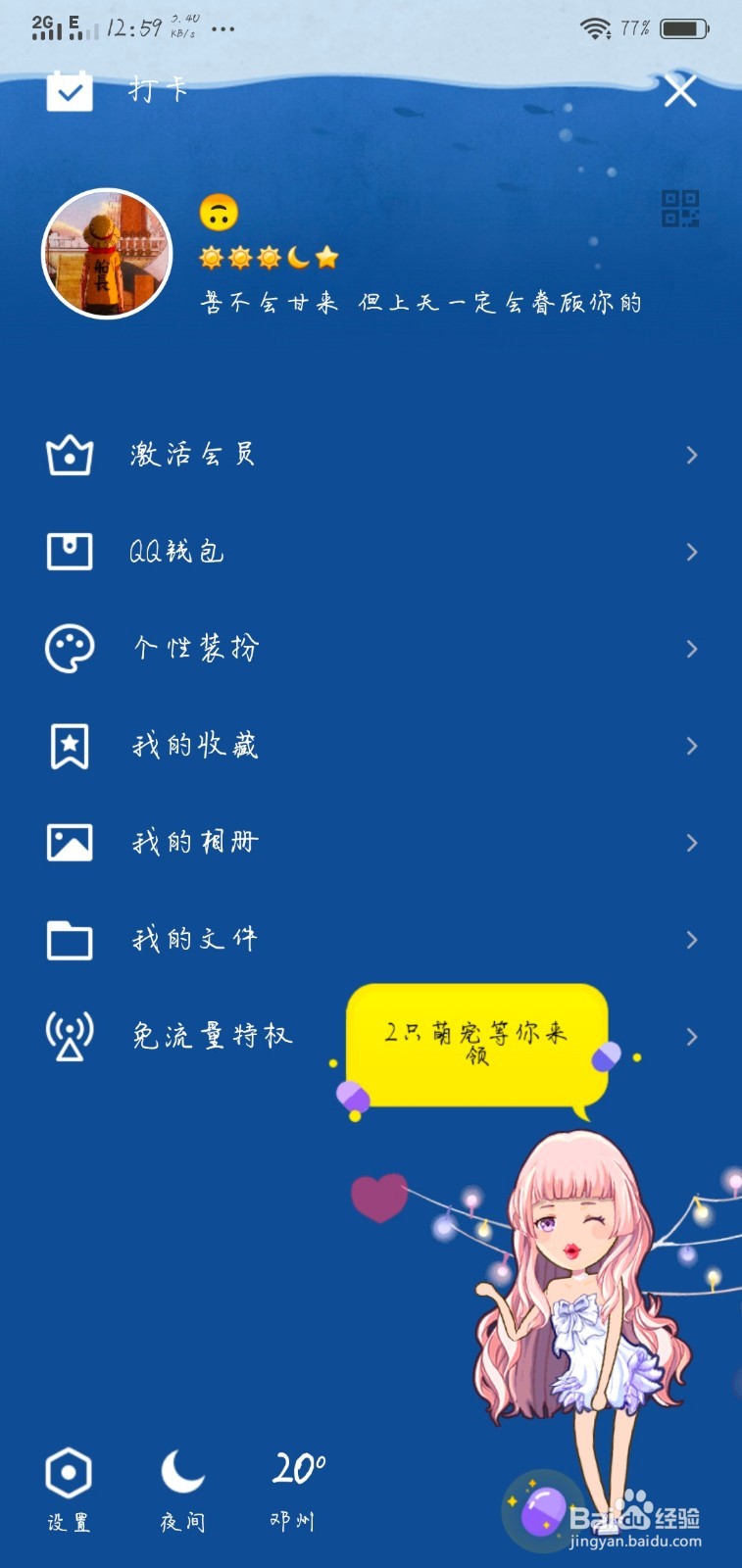
Task: Select the 个性装扮 menu entry
Action: pos(193,647)
